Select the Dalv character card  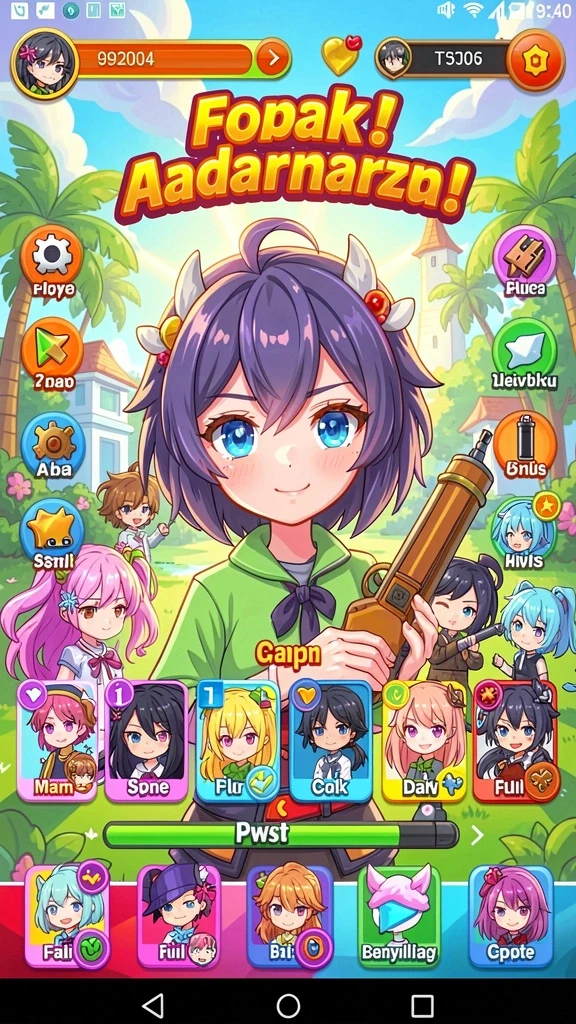[423, 740]
